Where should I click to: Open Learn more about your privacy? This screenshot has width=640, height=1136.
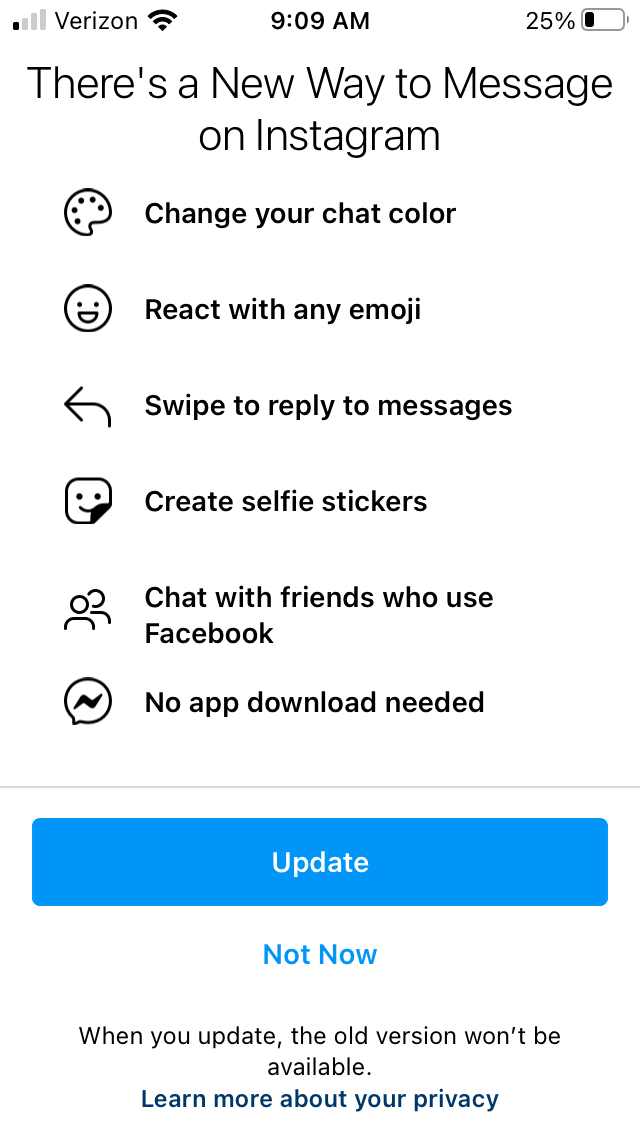click(320, 1099)
